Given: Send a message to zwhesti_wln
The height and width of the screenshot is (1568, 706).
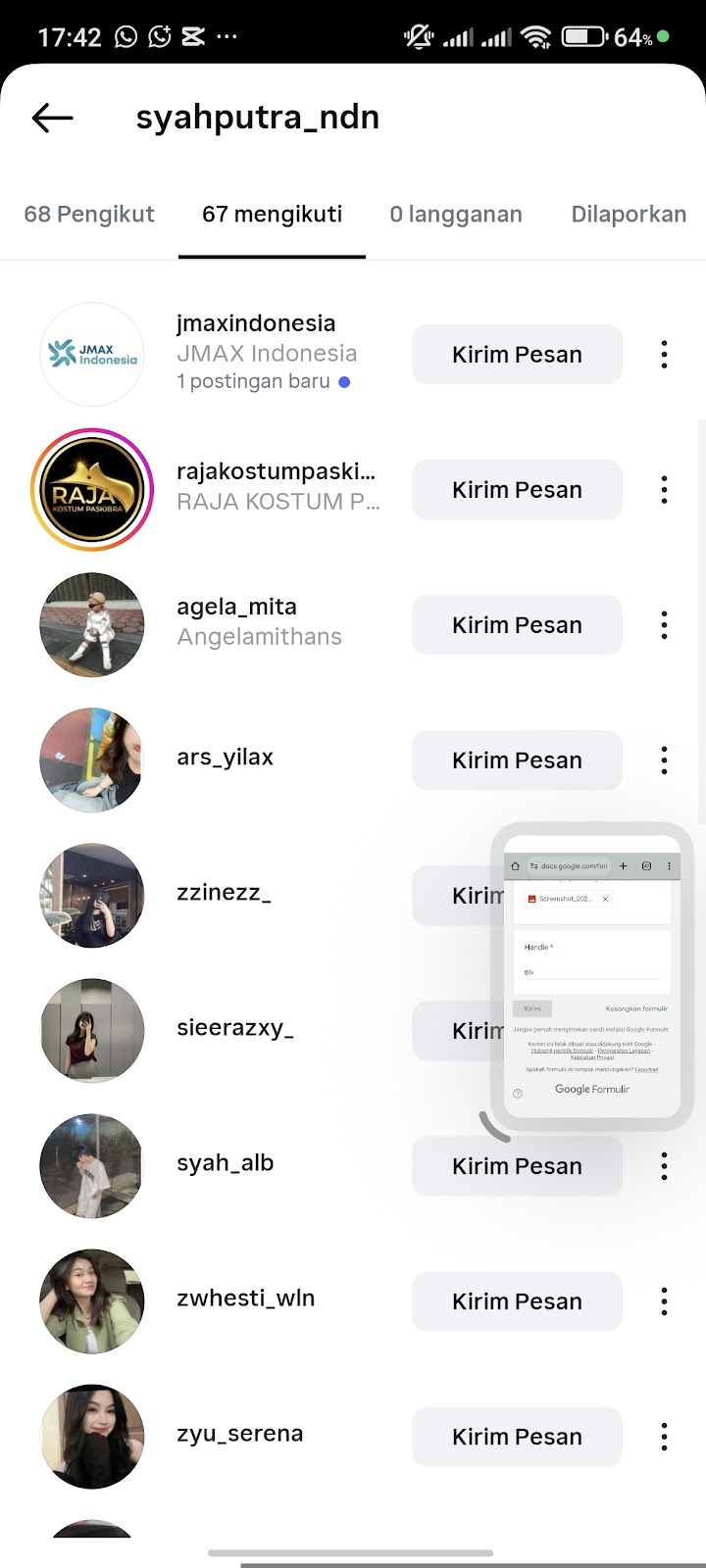Looking at the screenshot, I should click(517, 1301).
